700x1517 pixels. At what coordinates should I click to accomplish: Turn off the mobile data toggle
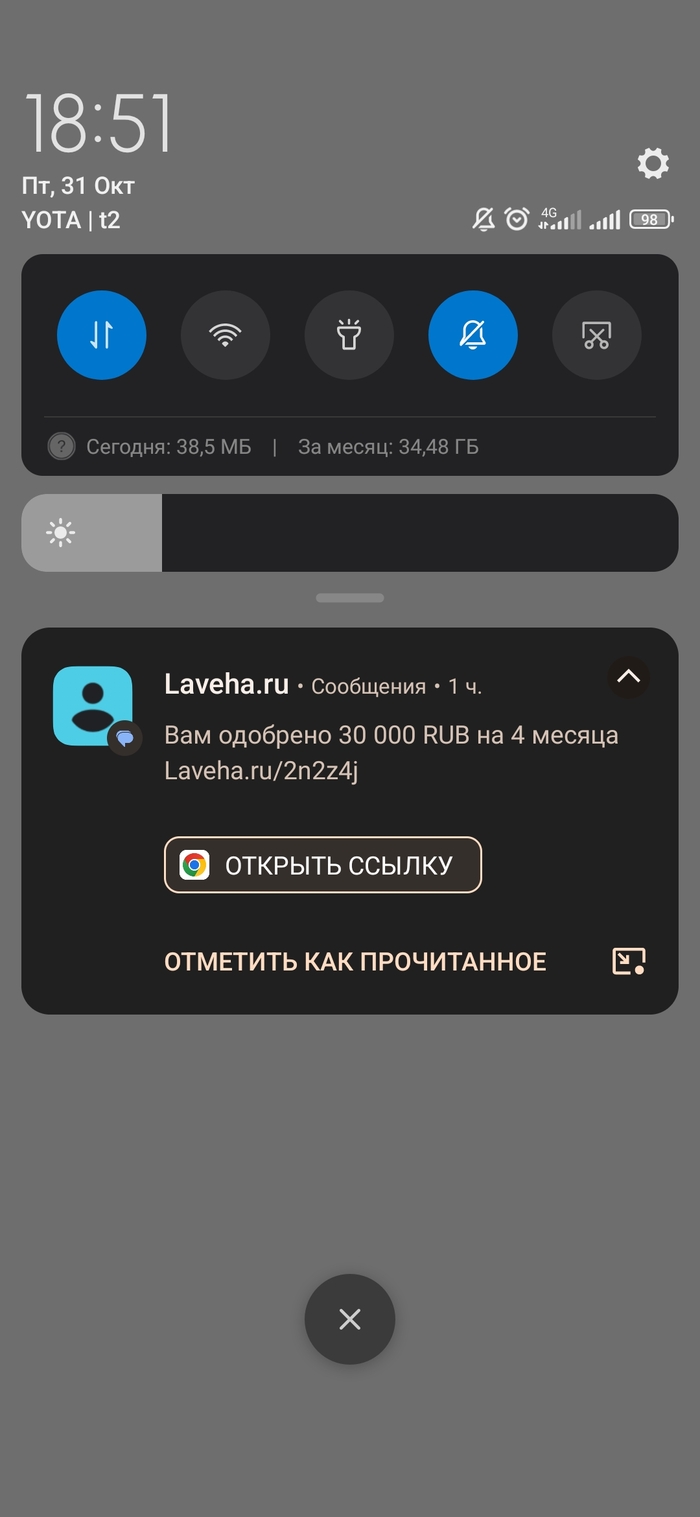[x=102, y=336]
